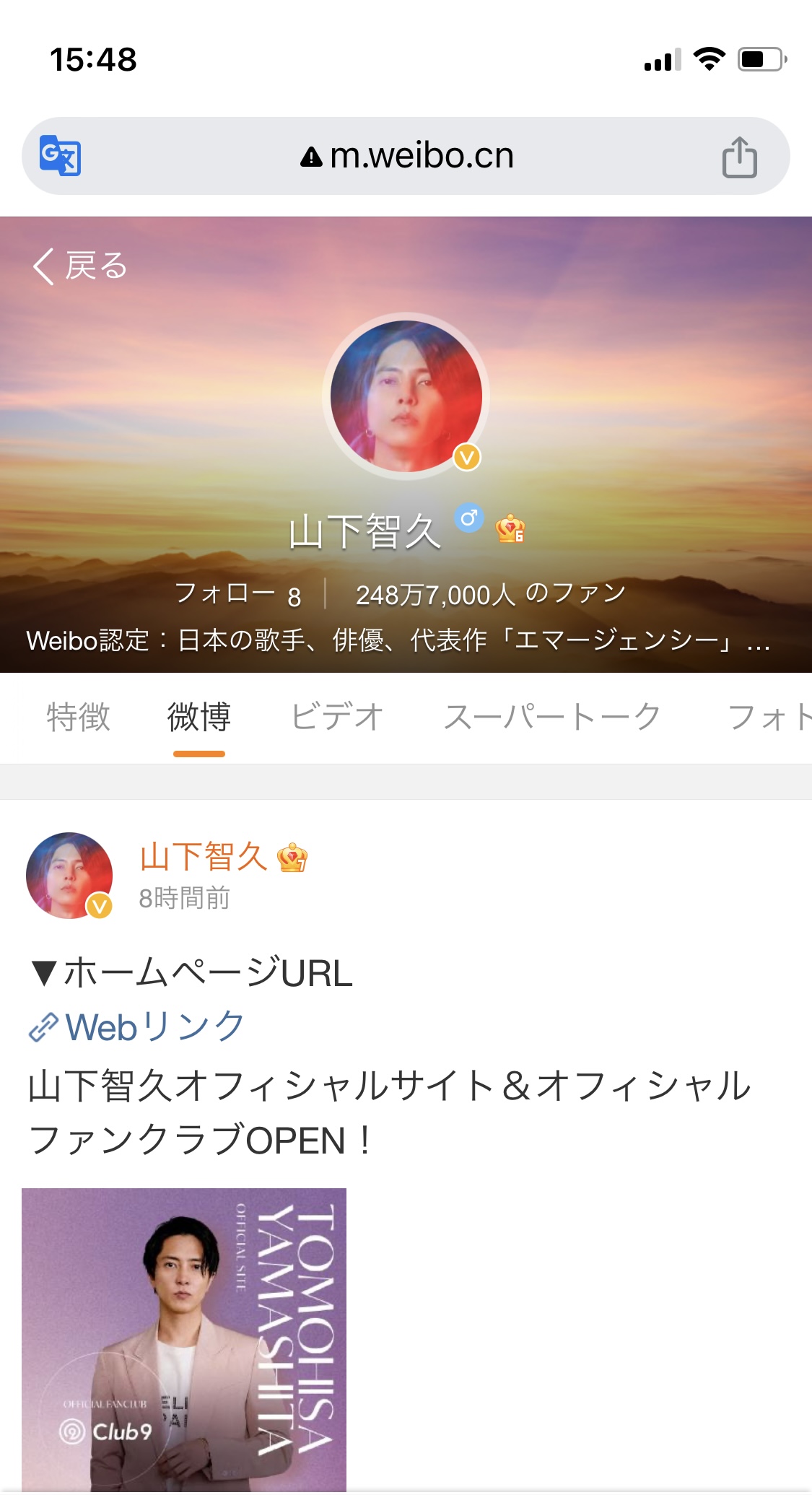Switch to the 特徴 tab
The width and height of the screenshot is (812, 1495).
[x=78, y=717]
